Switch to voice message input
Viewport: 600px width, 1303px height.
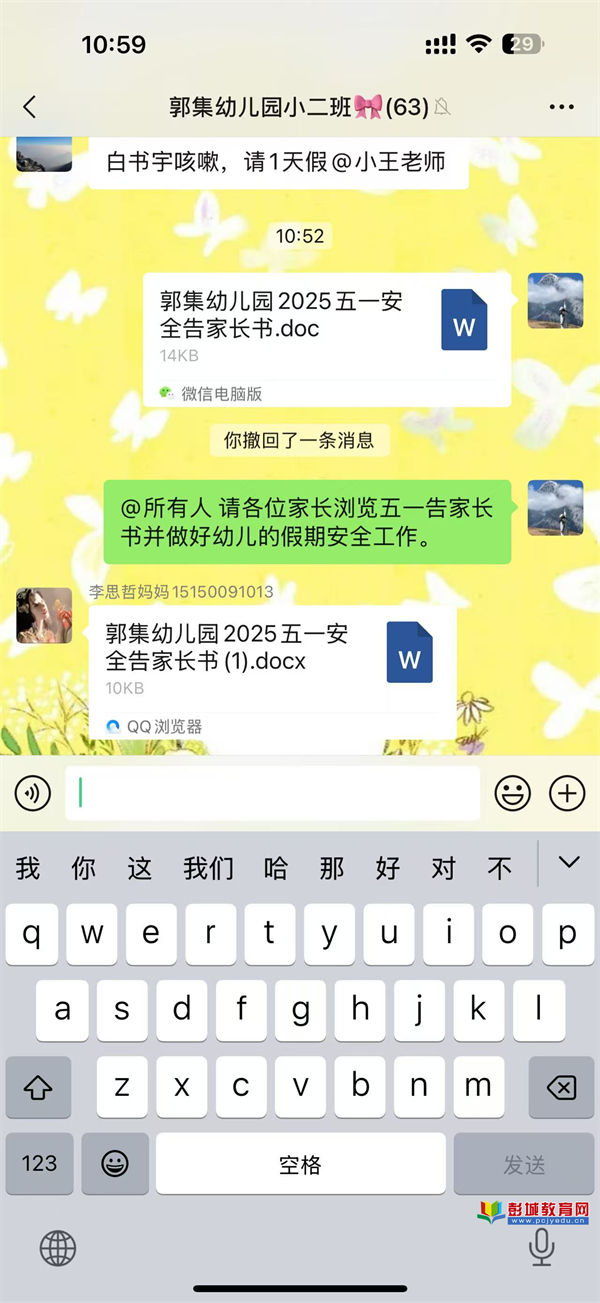tap(33, 794)
